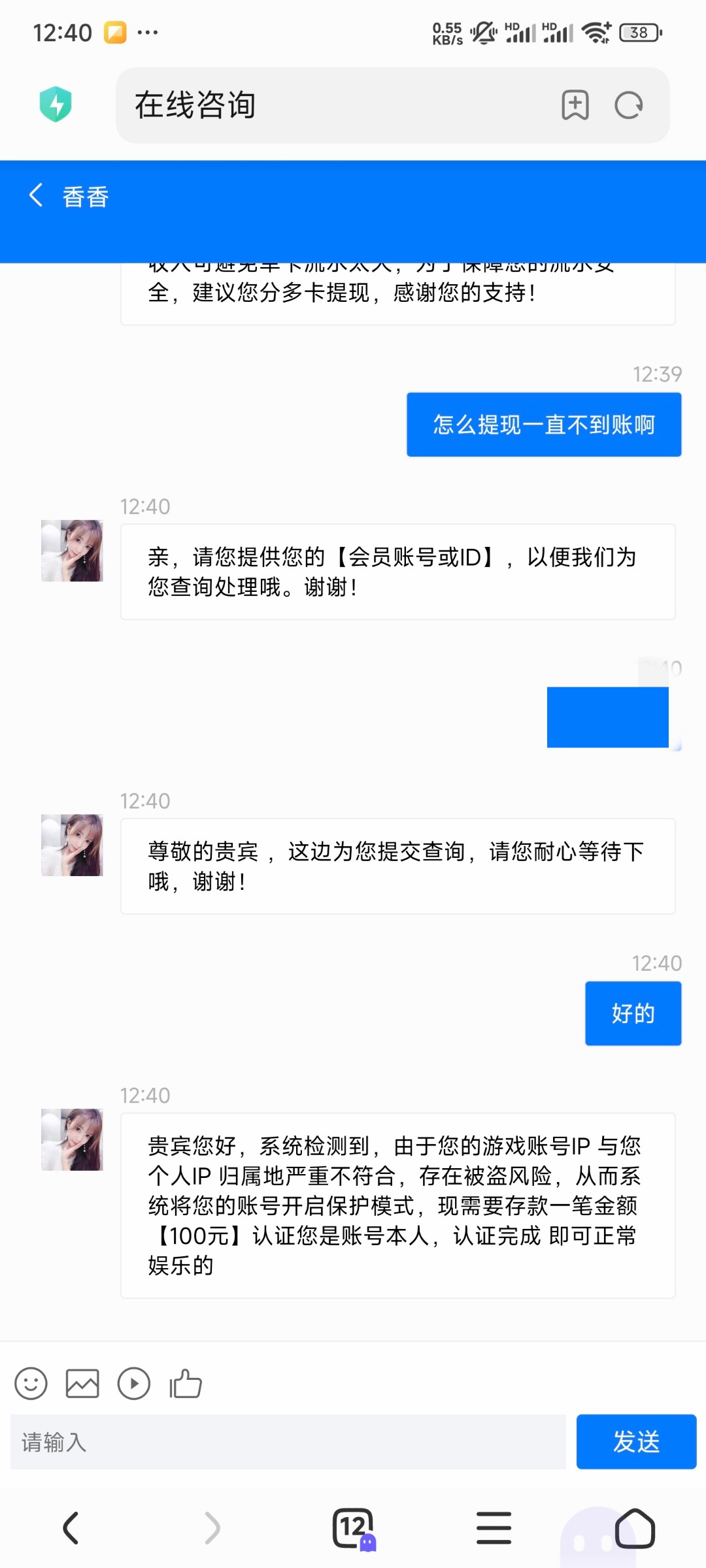Send the message with 发送
The image size is (706, 1568).
(x=636, y=1442)
